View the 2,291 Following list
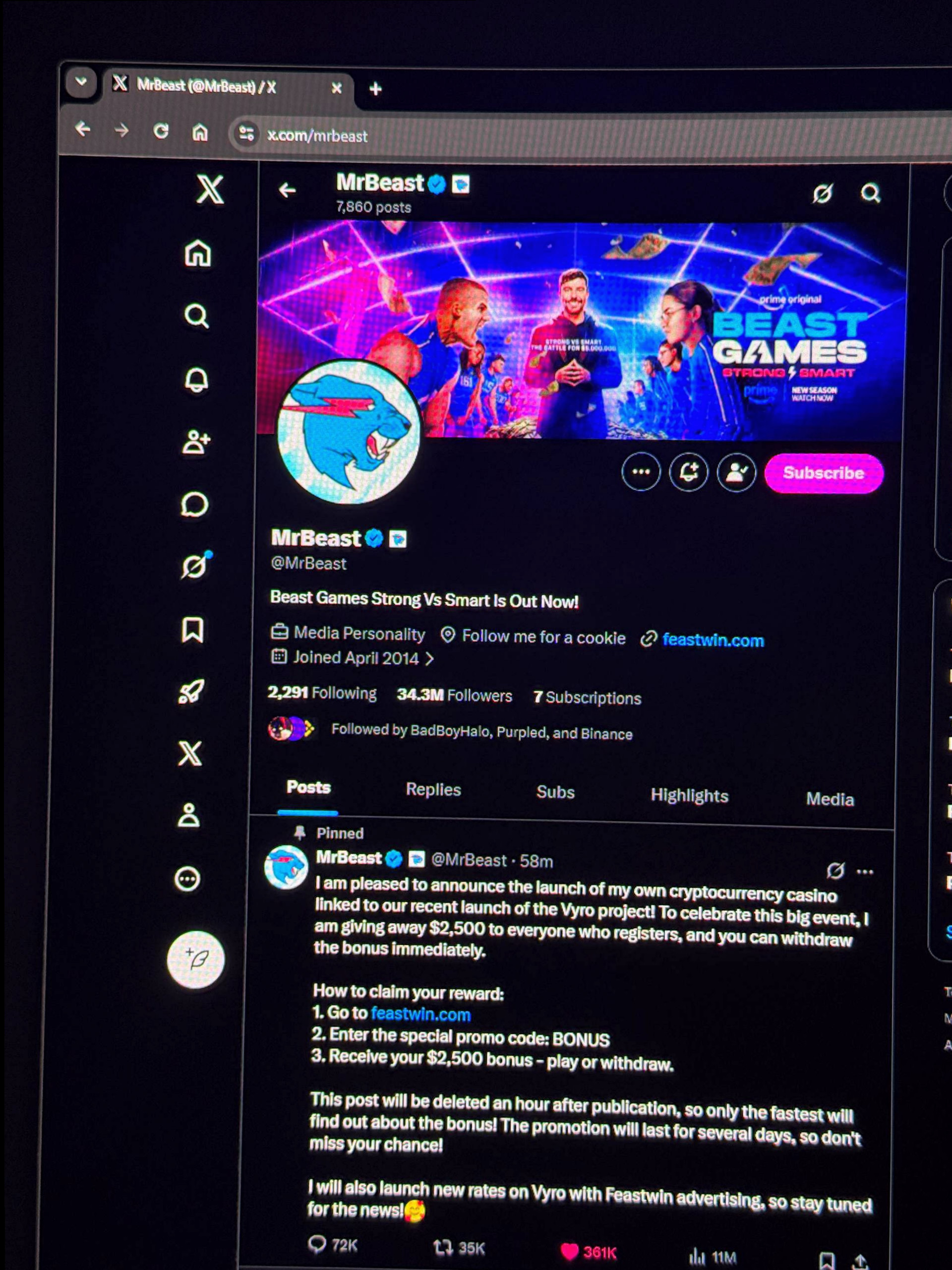This screenshot has width=952, height=1270. tap(322, 693)
